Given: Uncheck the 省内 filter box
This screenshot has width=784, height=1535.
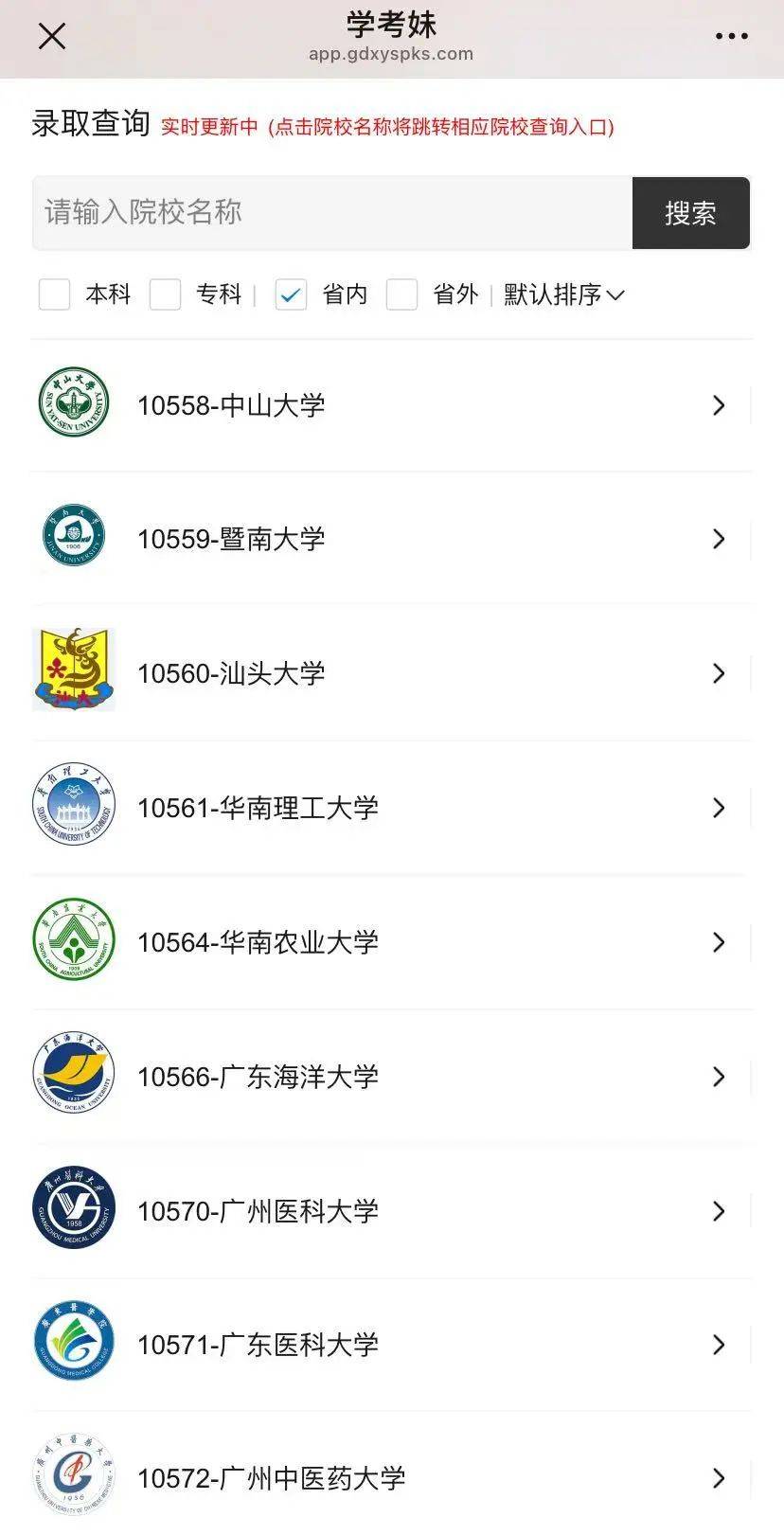Looking at the screenshot, I should point(291,295).
